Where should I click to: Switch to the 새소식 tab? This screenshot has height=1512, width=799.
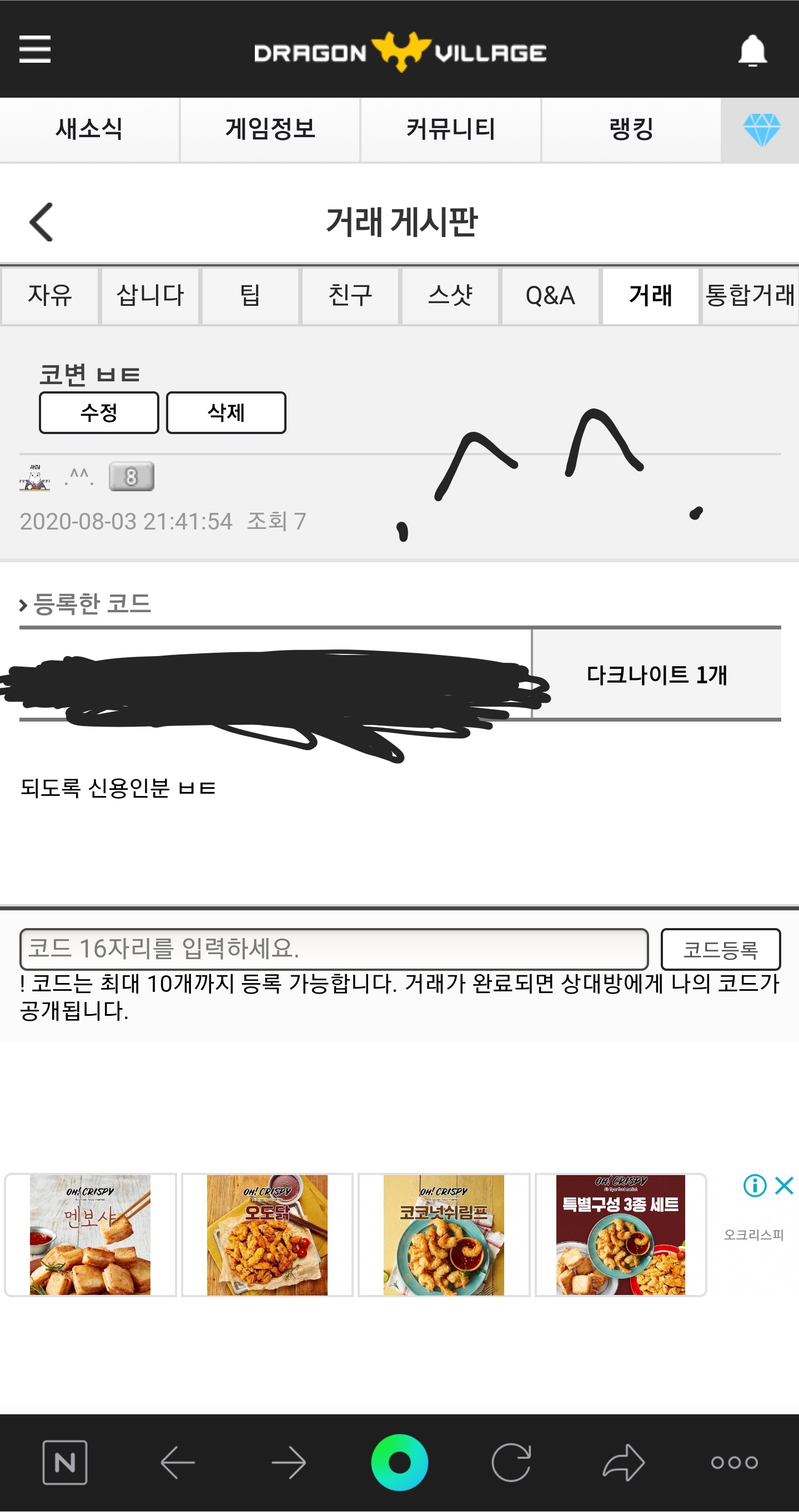click(89, 129)
